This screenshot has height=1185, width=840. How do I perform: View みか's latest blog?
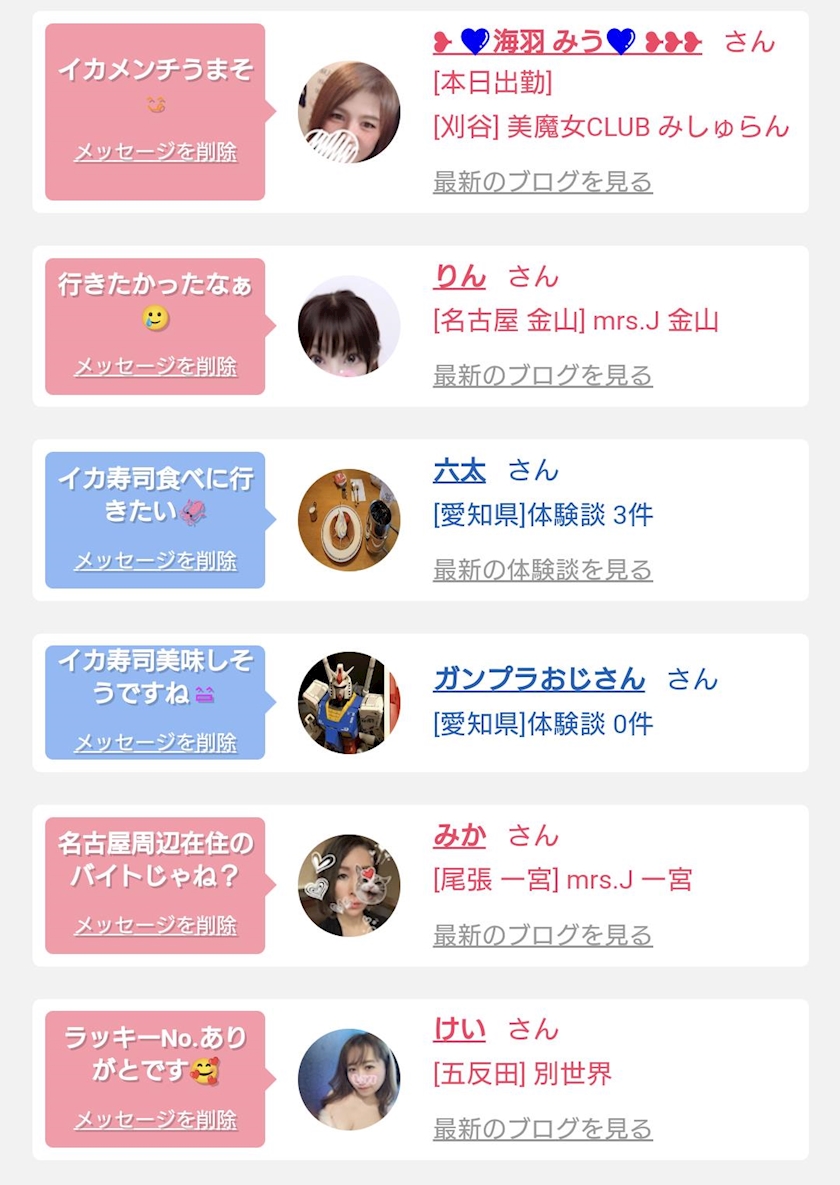543,936
